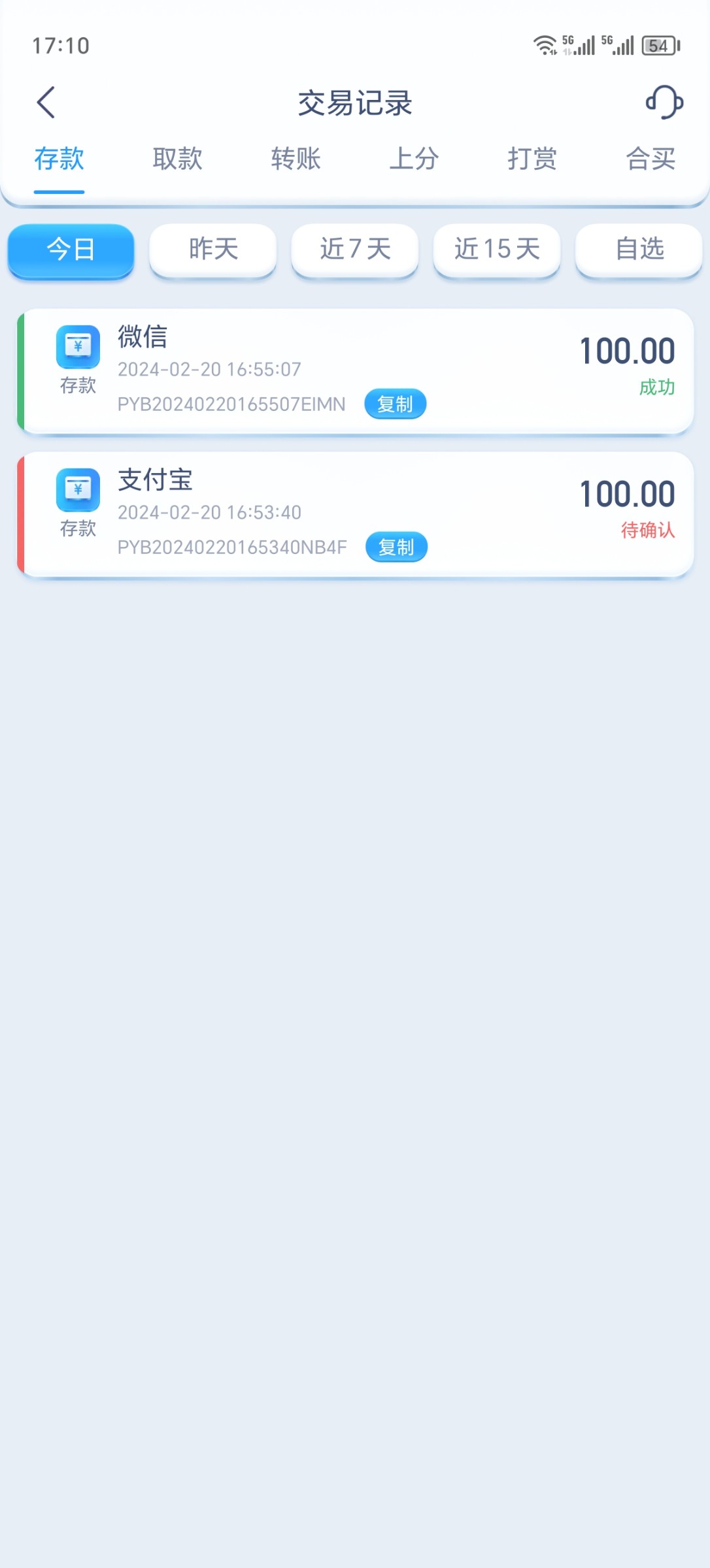
Task: Switch to the 转账 tab
Action: 296,159
